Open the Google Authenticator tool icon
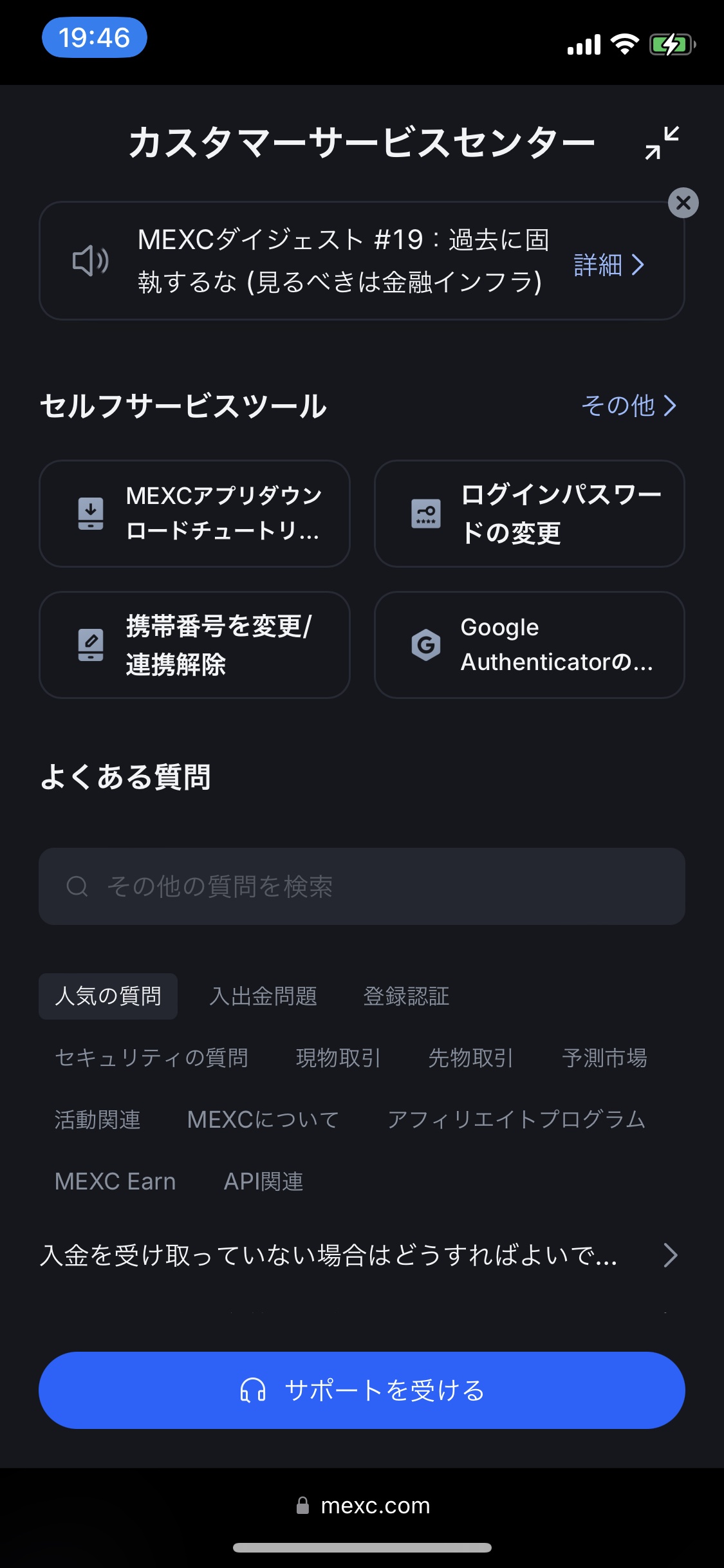The height and width of the screenshot is (1568, 724). pyautogui.click(x=425, y=644)
